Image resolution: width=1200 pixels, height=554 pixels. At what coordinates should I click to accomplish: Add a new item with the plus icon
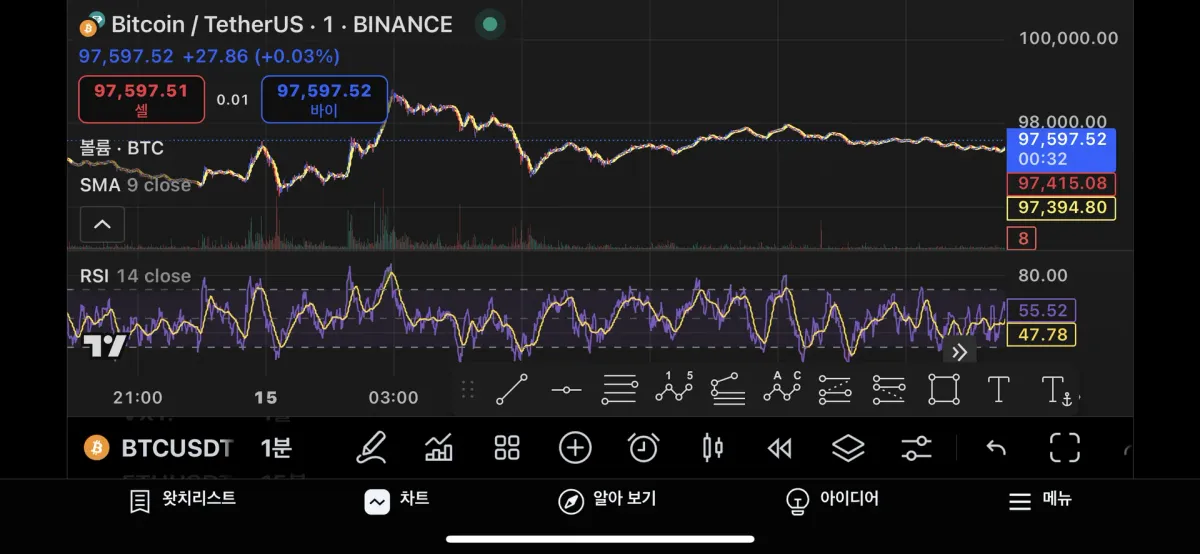click(x=575, y=448)
